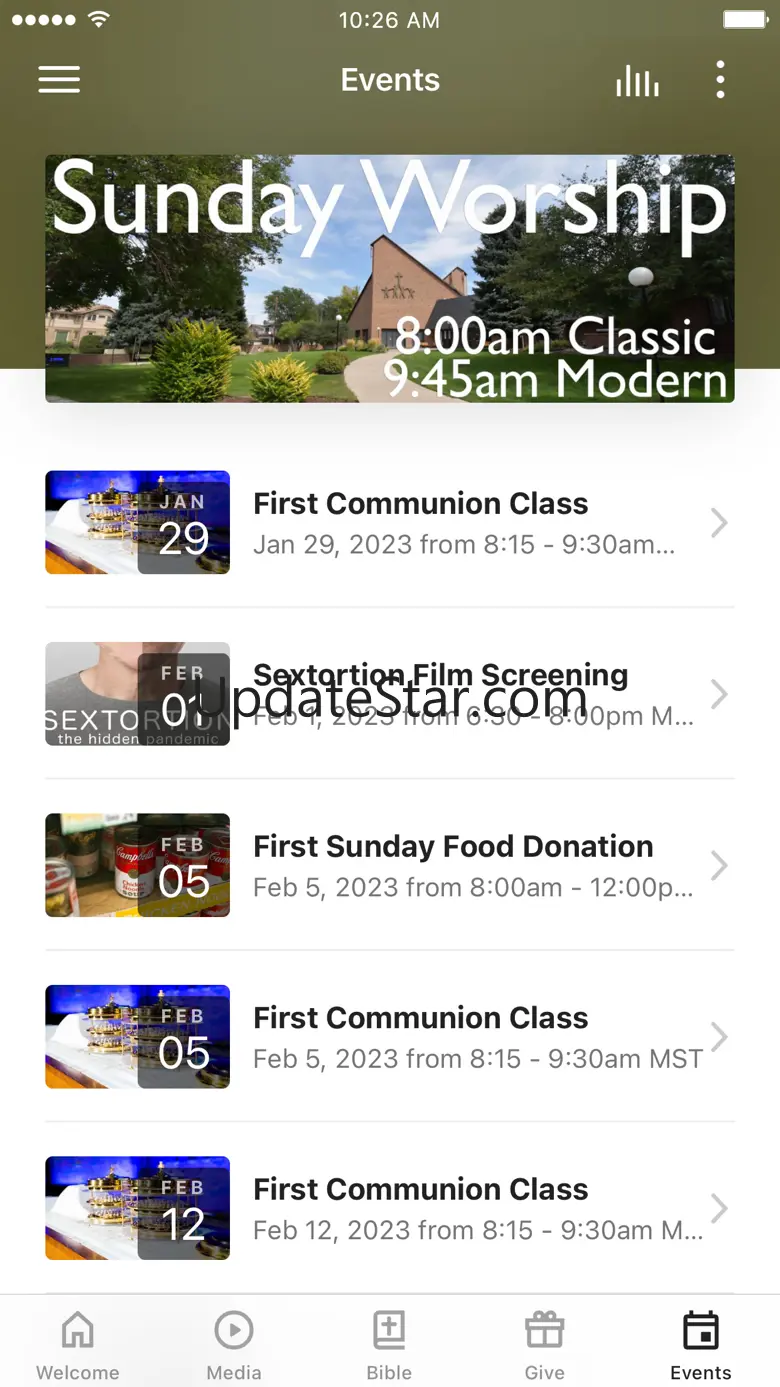
Task: Switch to the Give tab
Action: tap(545, 1345)
